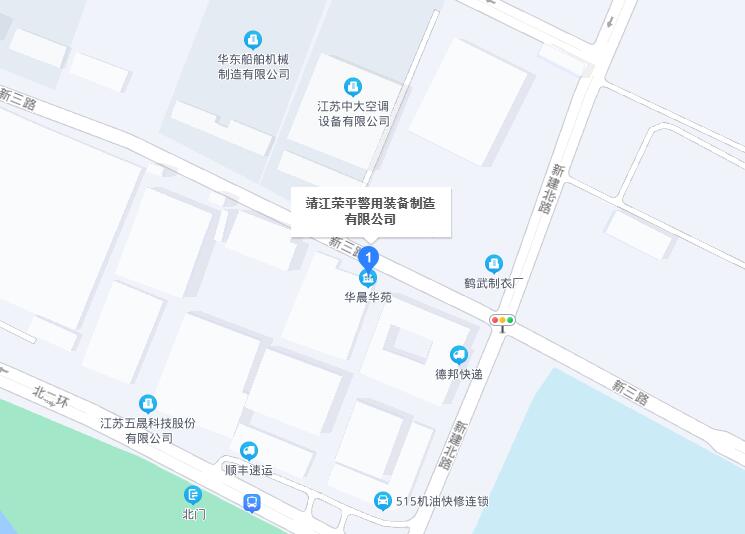This screenshot has height=534, width=745.
Task: Tap the 鹤武制衣厂 place marker
Action: (494, 264)
